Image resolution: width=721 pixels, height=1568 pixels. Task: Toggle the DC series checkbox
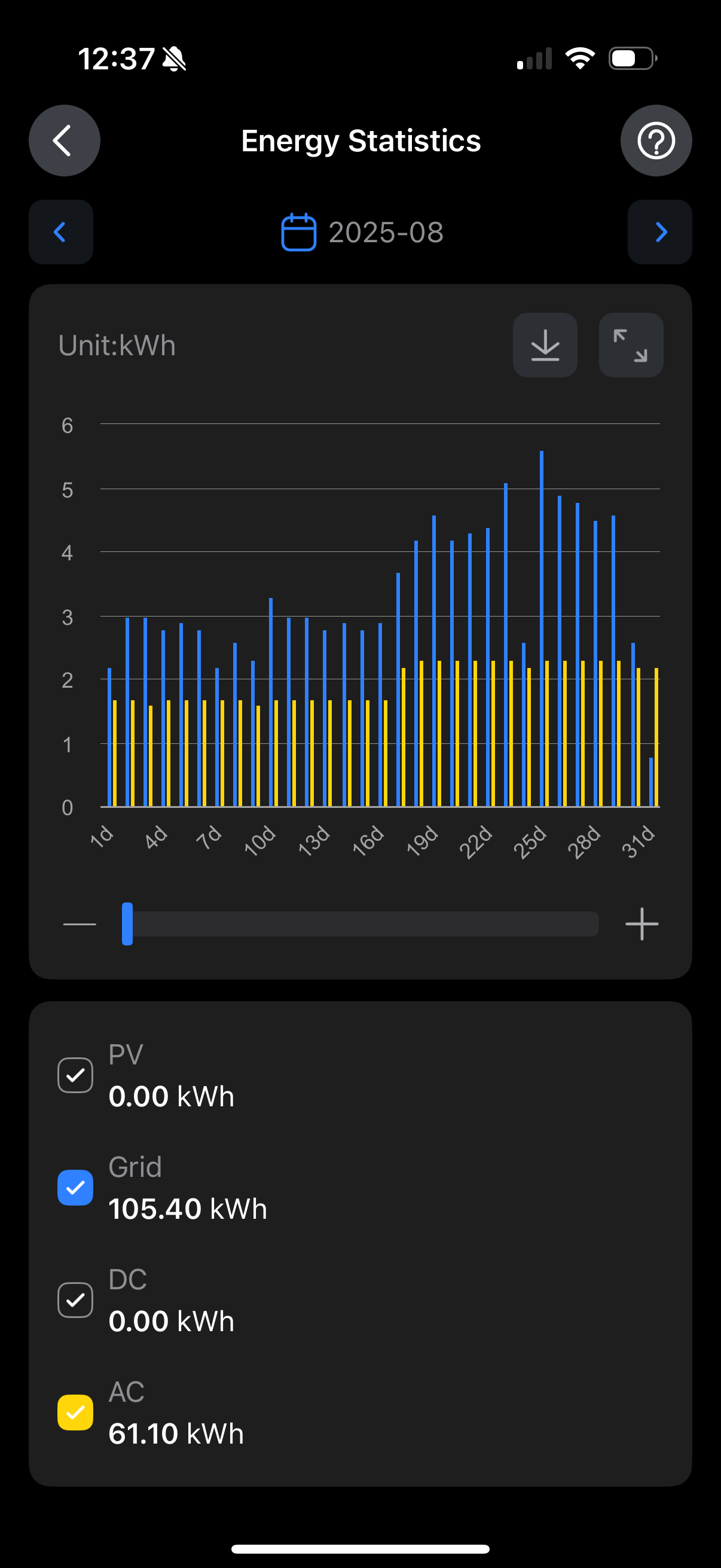point(75,1300)
